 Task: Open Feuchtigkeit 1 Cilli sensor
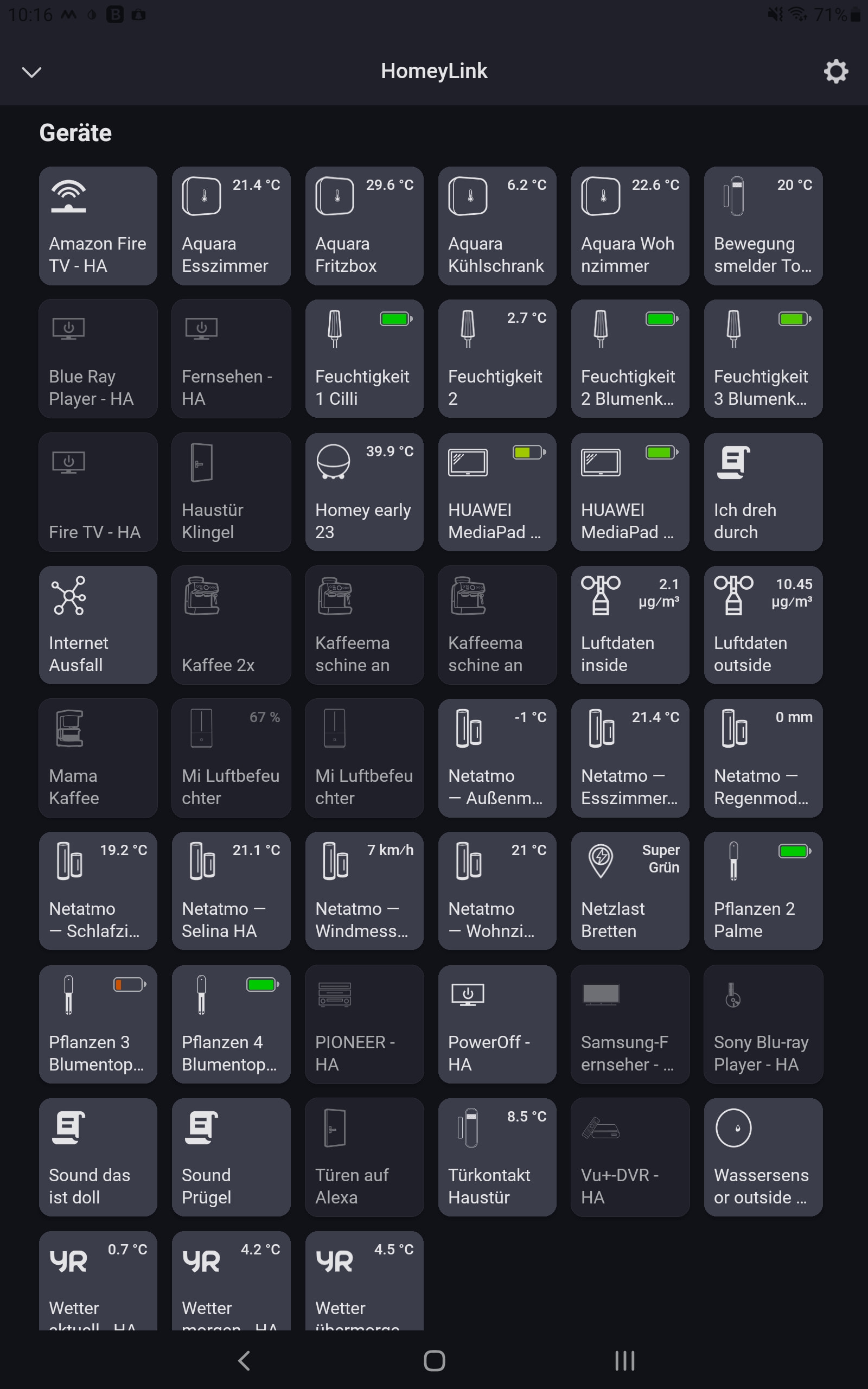(364, 359)
